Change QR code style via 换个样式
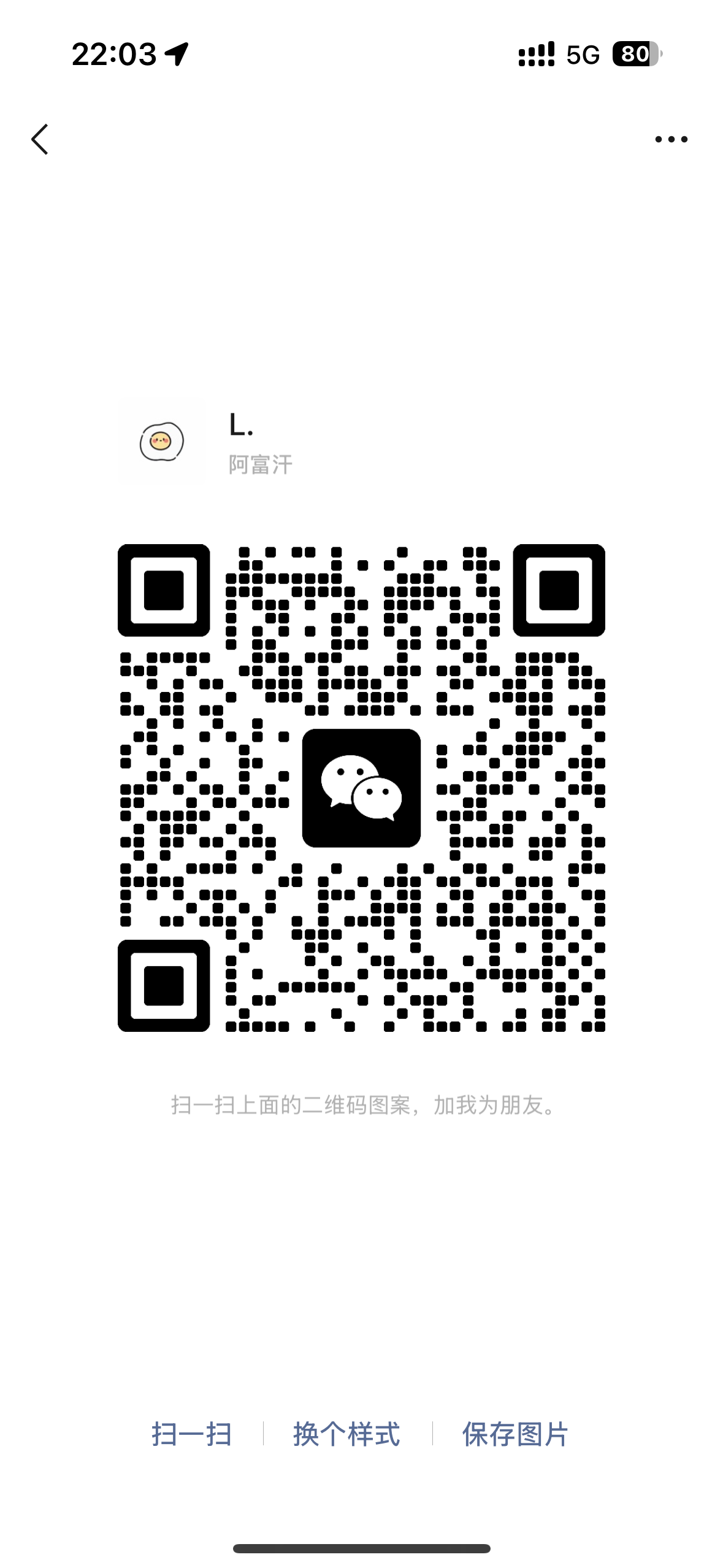This screenshot has width=723, height=1568. coord(346,1435)
